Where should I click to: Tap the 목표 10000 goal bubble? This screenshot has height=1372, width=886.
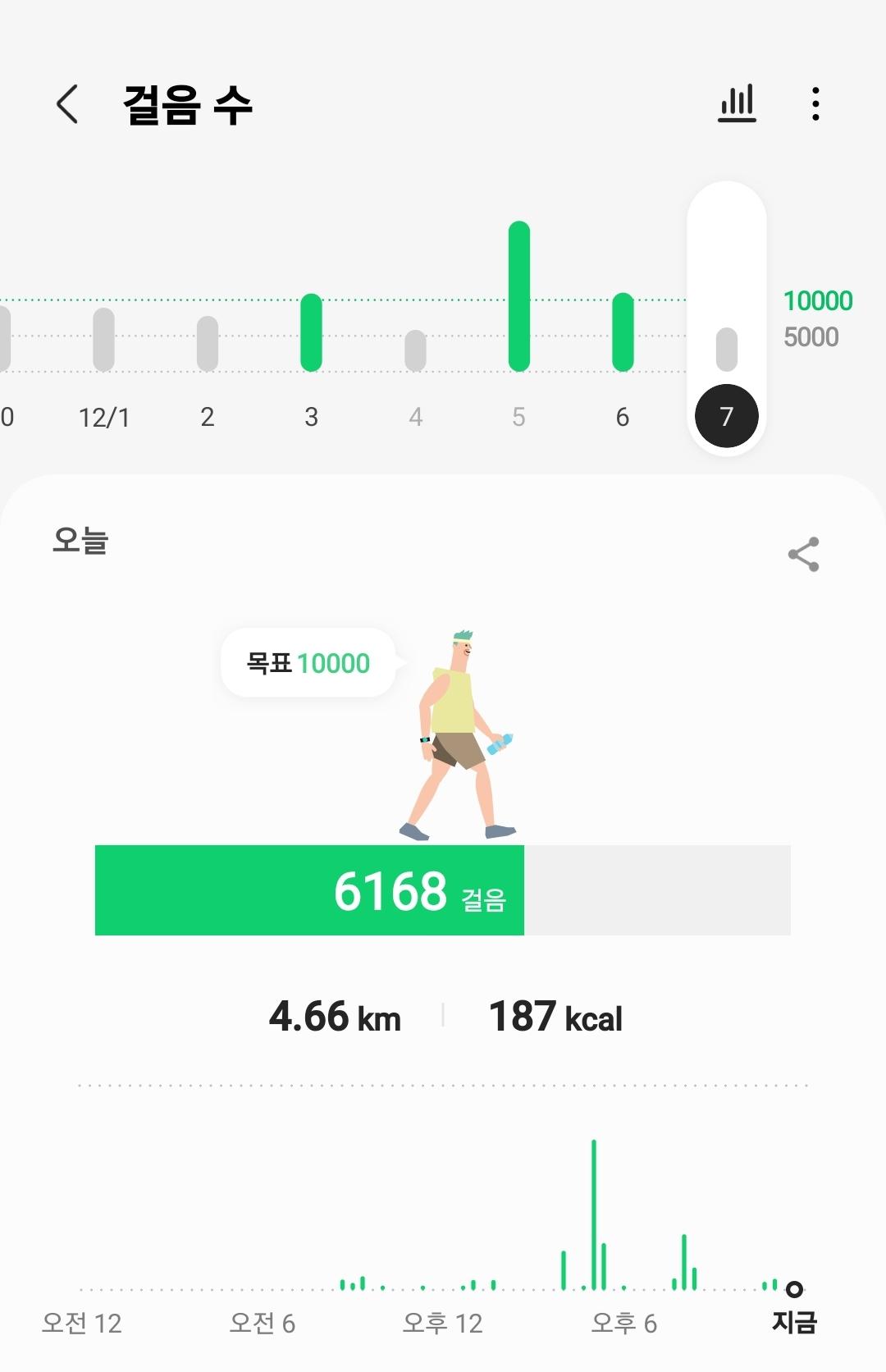[308, 663]
